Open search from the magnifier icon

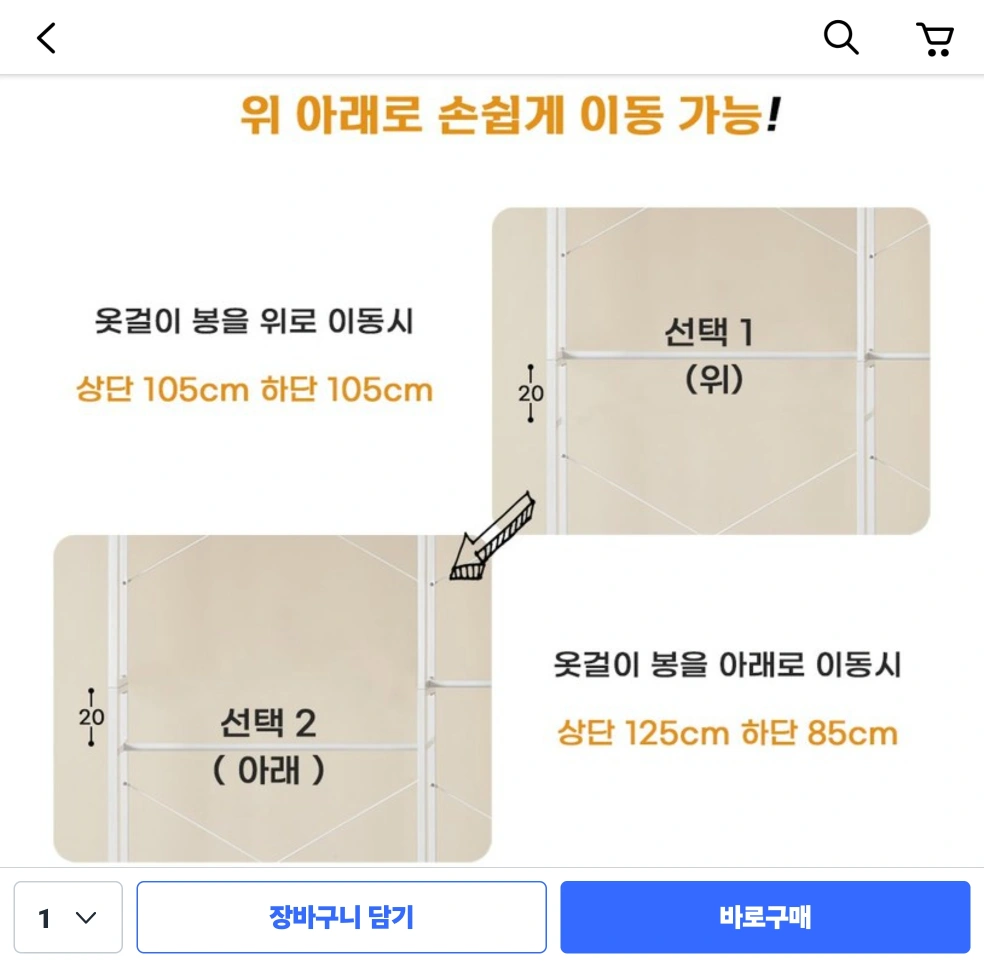click(841, 38)
